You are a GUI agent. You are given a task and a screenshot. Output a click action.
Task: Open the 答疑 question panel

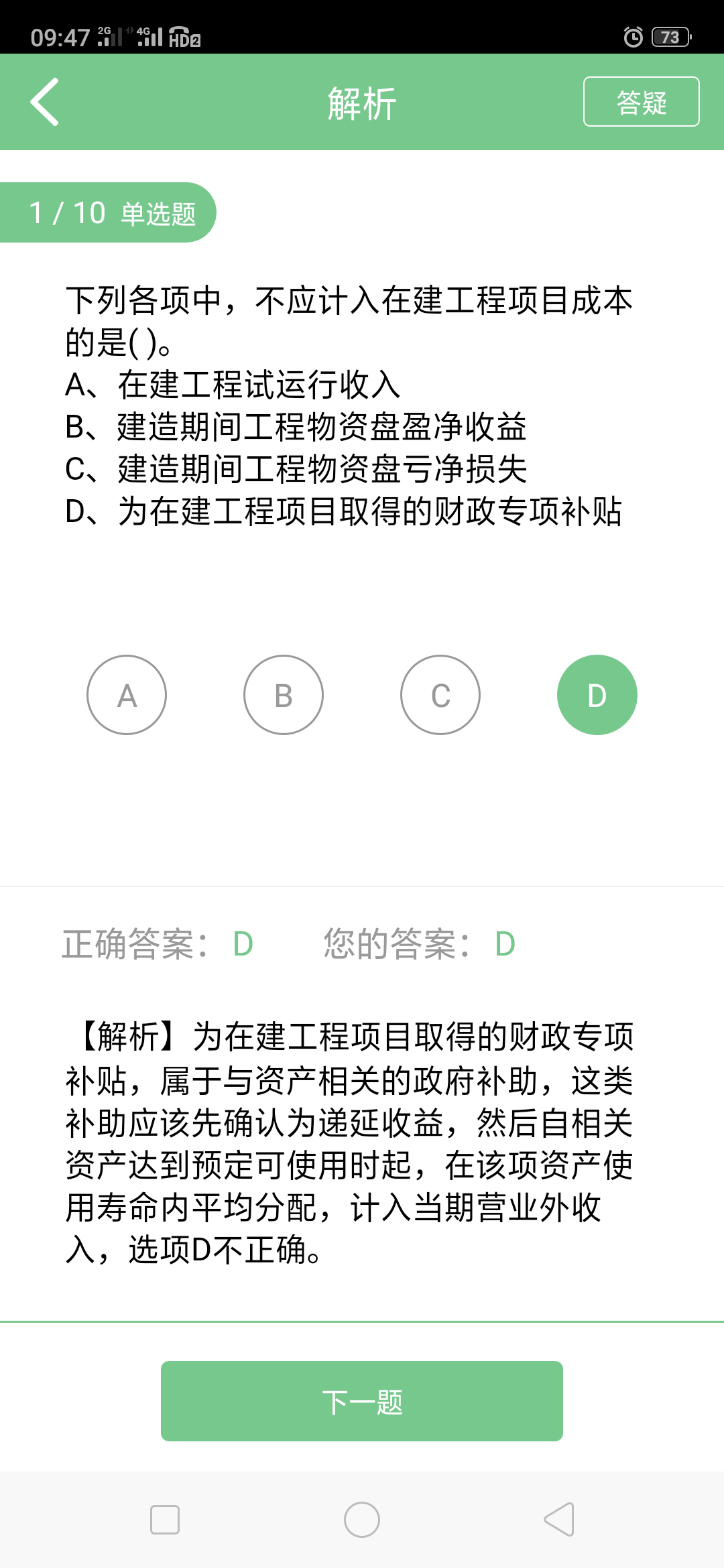pyautogui.click(x=640, y=101)
